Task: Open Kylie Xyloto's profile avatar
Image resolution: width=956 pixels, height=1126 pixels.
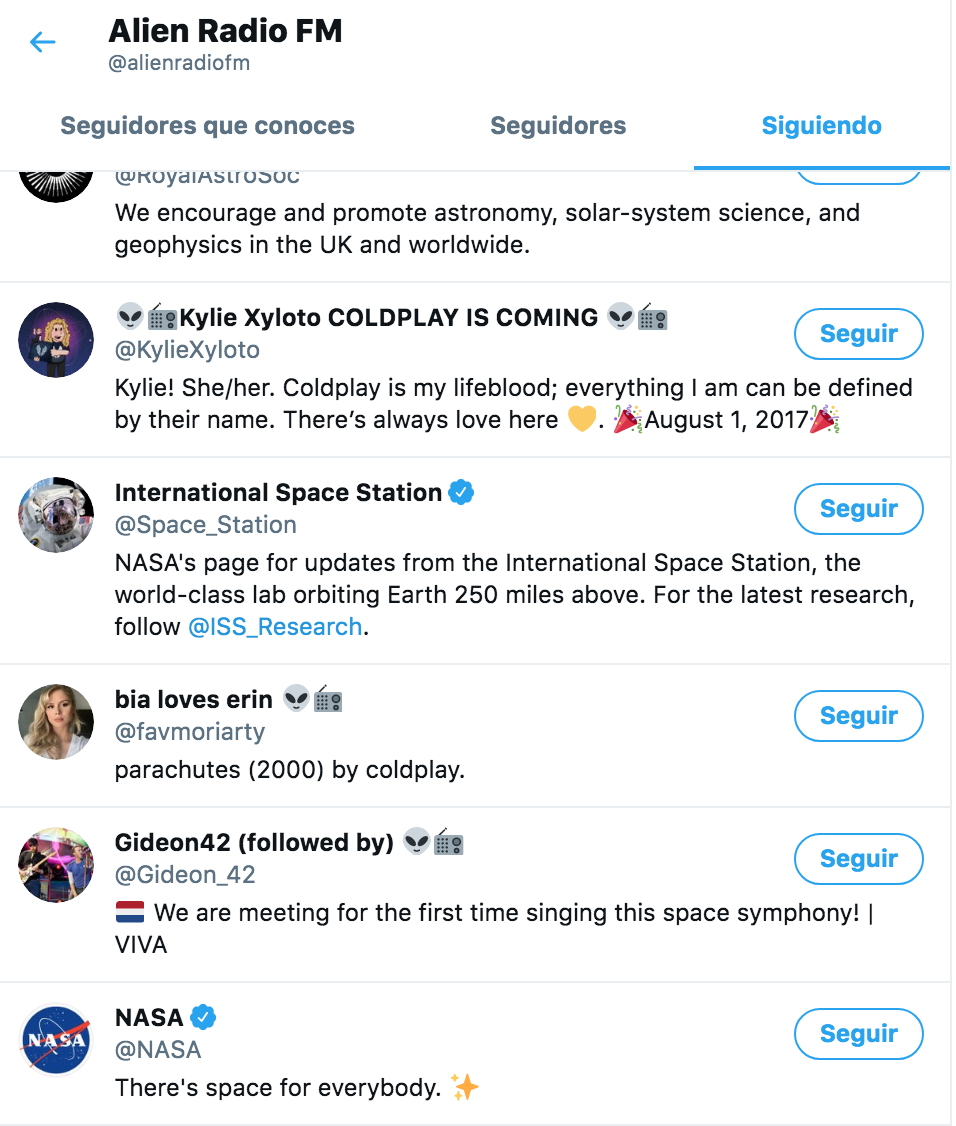Action: pos(55,340)
